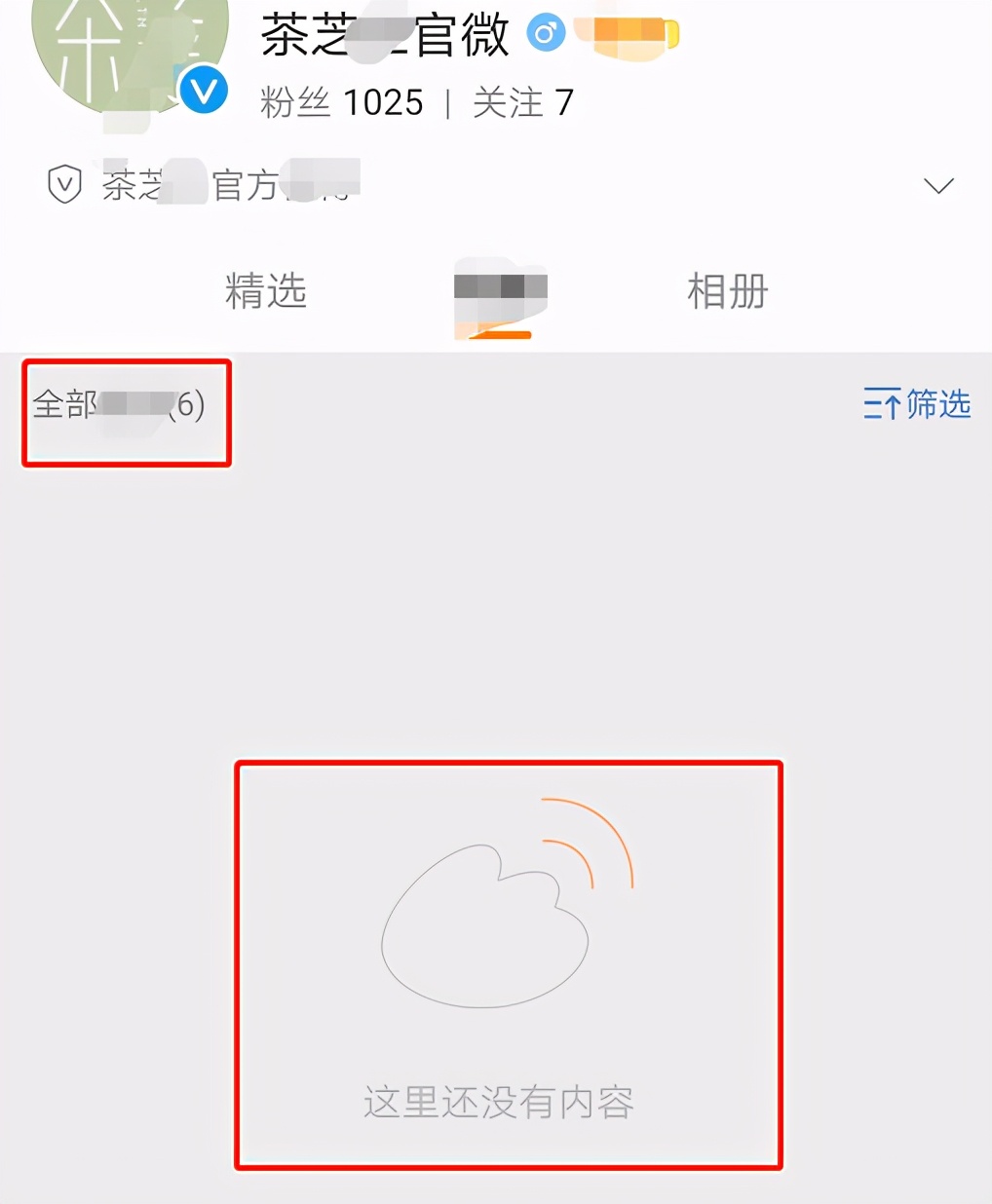Screen dimensions: 992x1204
Task: Expand the official verification info chevron
Action: click(938, 186)
